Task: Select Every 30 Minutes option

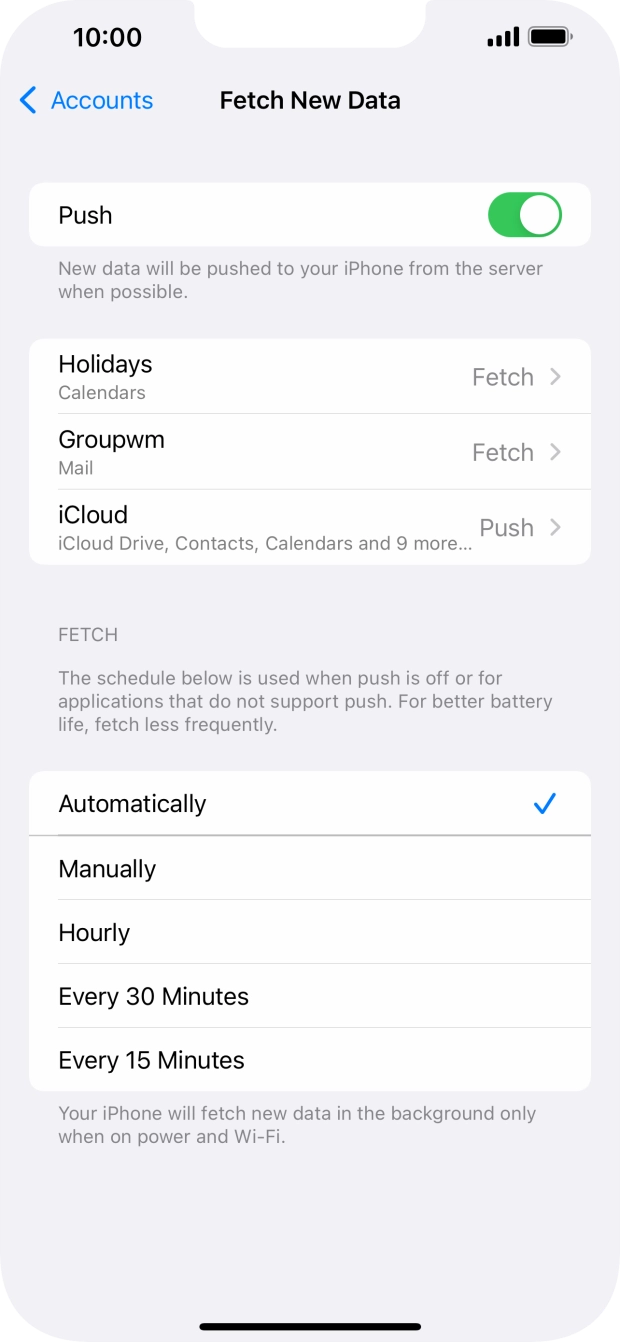Action: coord(310,996)
